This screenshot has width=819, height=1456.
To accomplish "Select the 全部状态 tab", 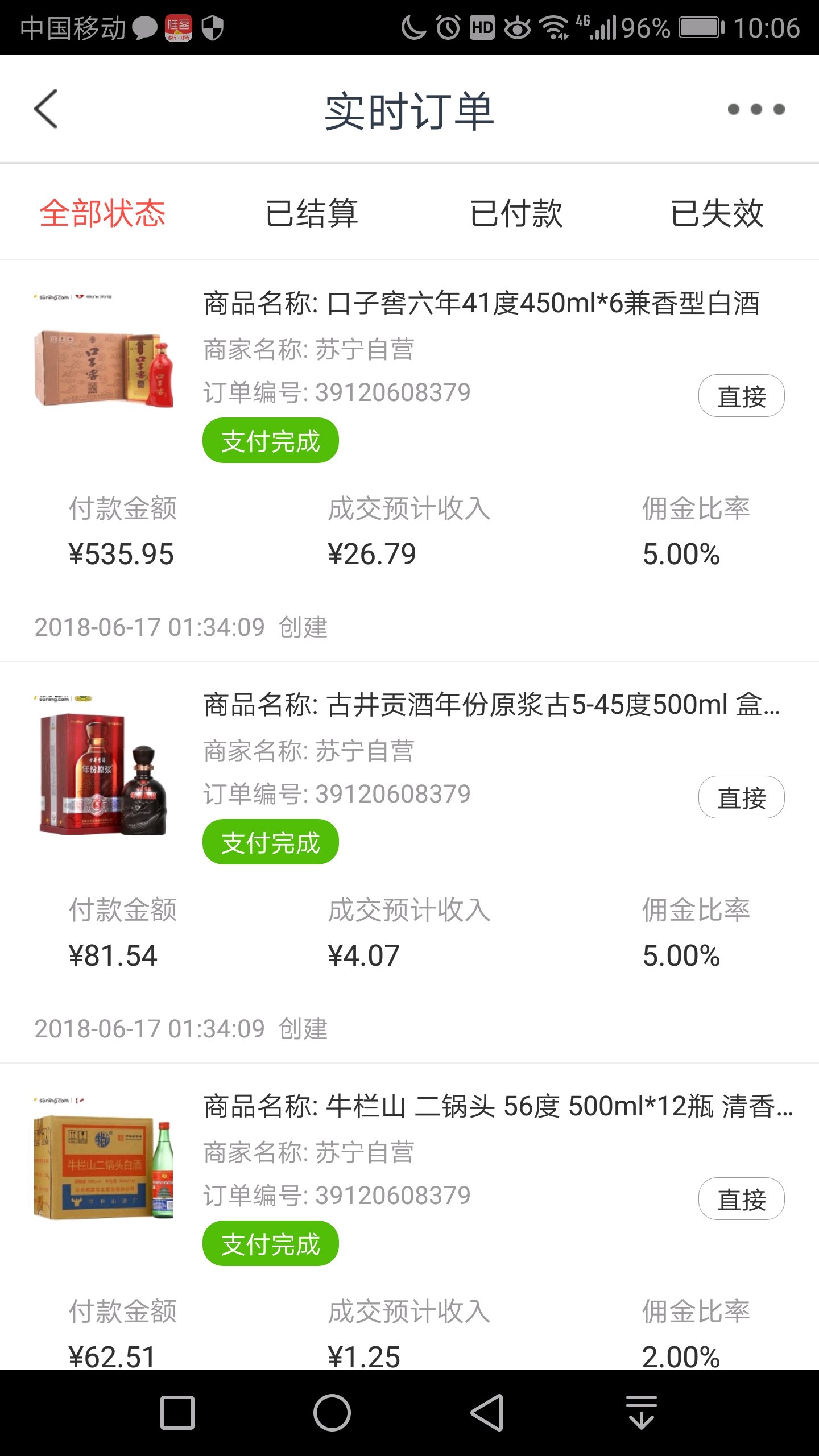I will tap(102, 213).
